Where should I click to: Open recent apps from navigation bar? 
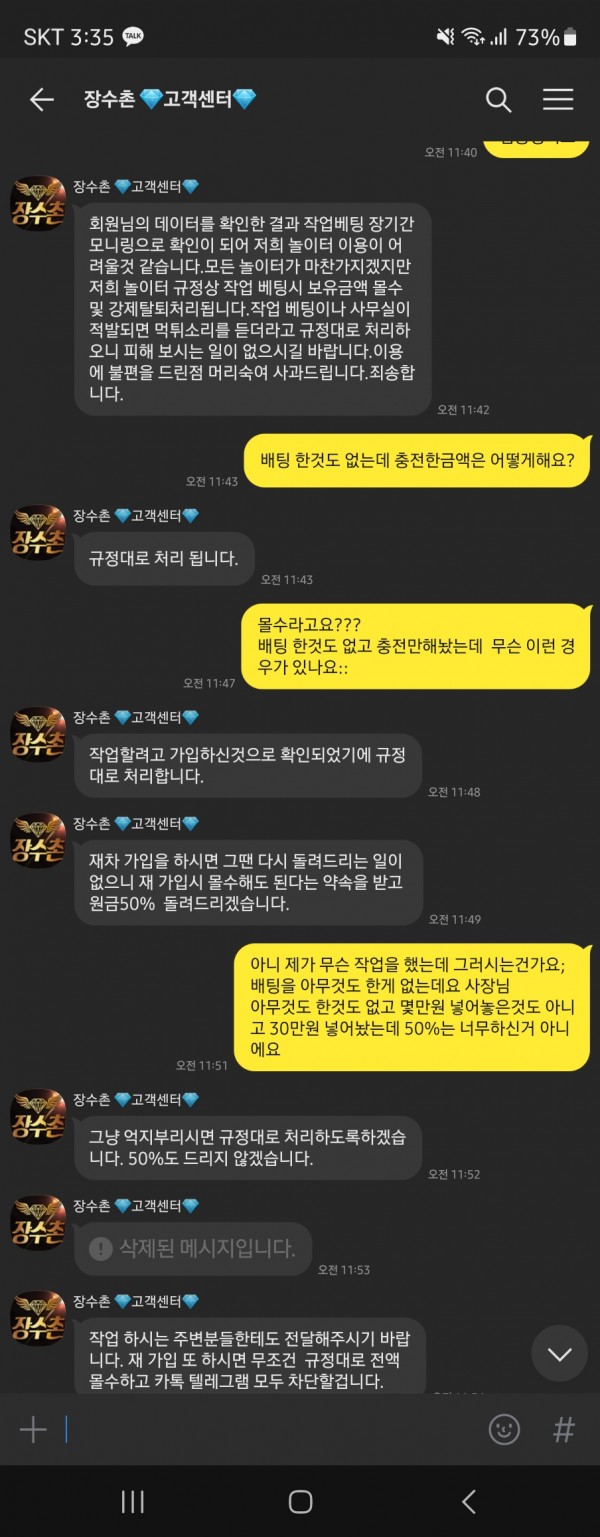[132, 1500]
